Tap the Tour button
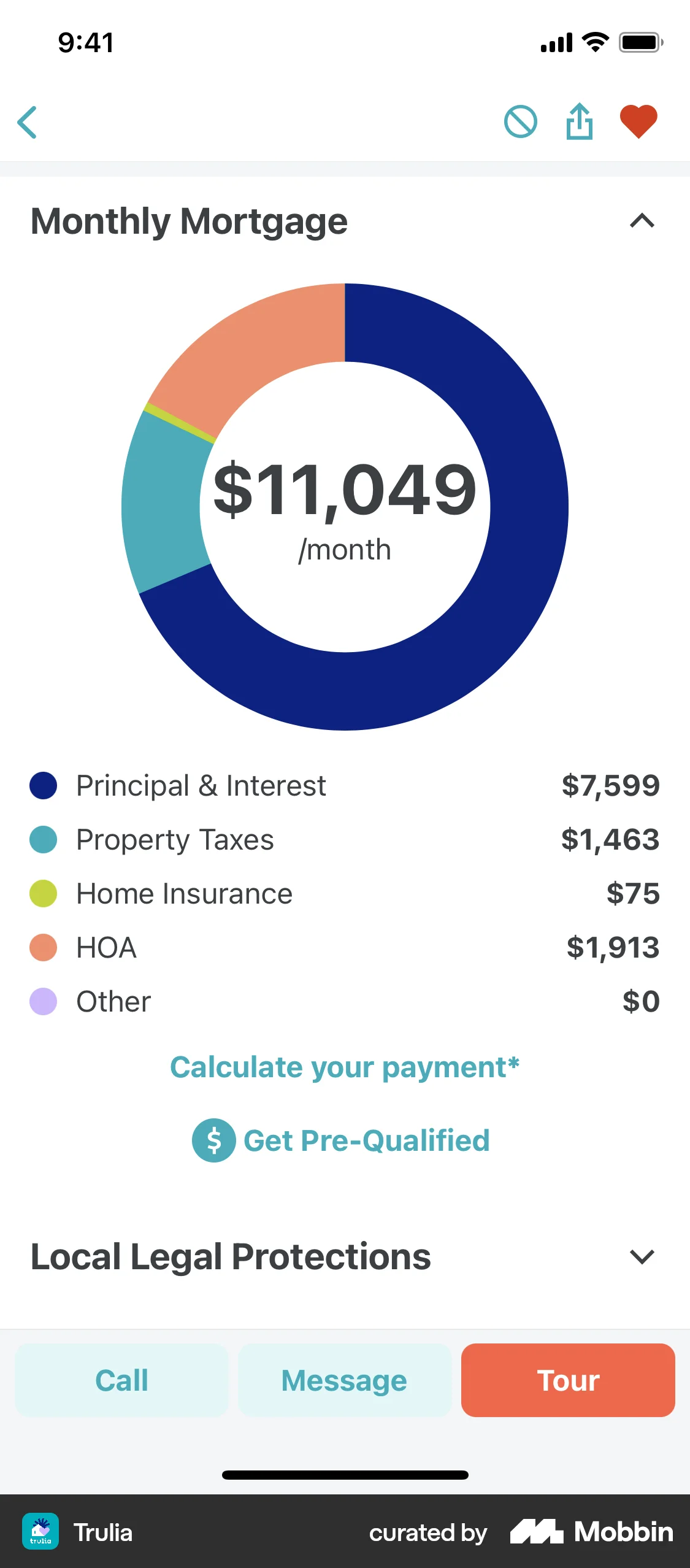690x1568 pixels. click(x=567, y=1380)
